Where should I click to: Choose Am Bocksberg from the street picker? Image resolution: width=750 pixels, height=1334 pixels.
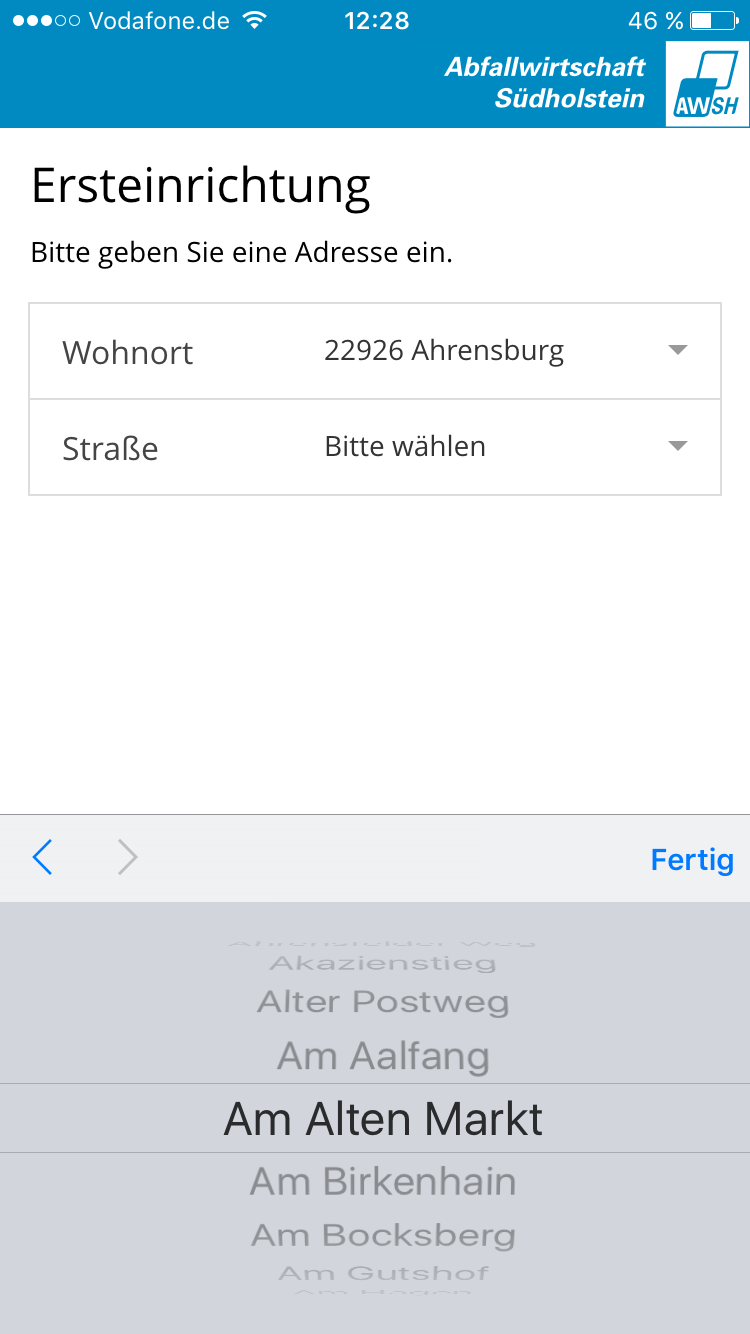click(x=383, y=1235)
